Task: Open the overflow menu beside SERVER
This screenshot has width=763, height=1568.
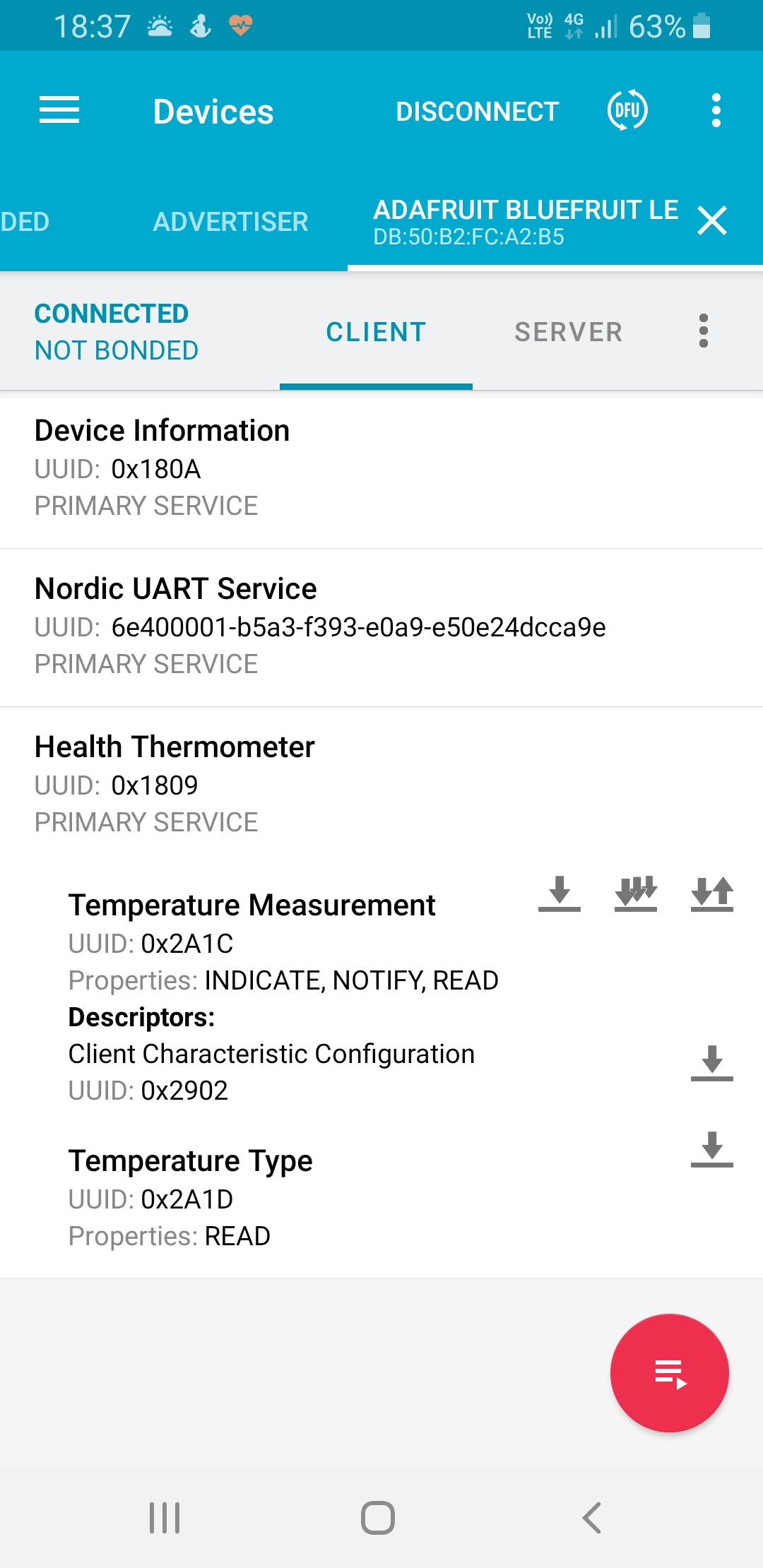Action: pyautogui.click(x=703, y=331)
